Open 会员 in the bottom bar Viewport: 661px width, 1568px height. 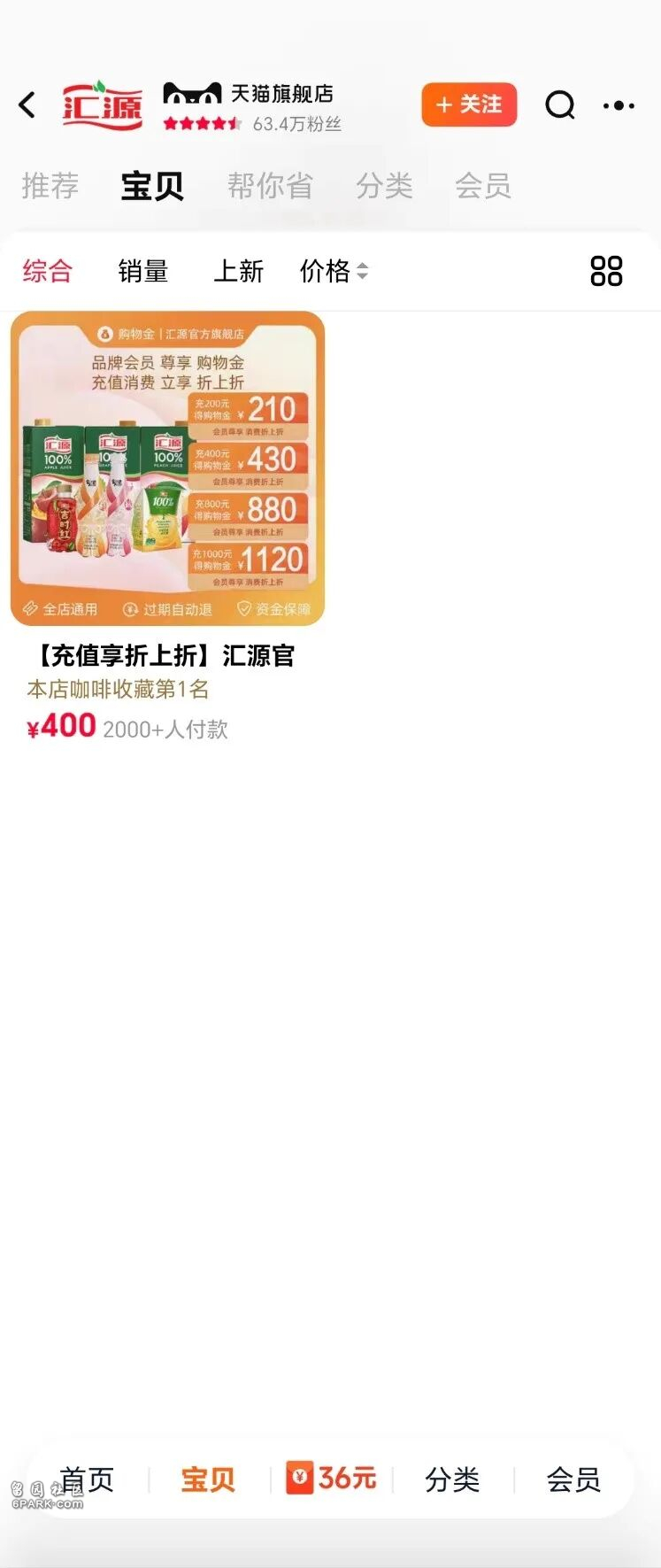click(573, 1479)
